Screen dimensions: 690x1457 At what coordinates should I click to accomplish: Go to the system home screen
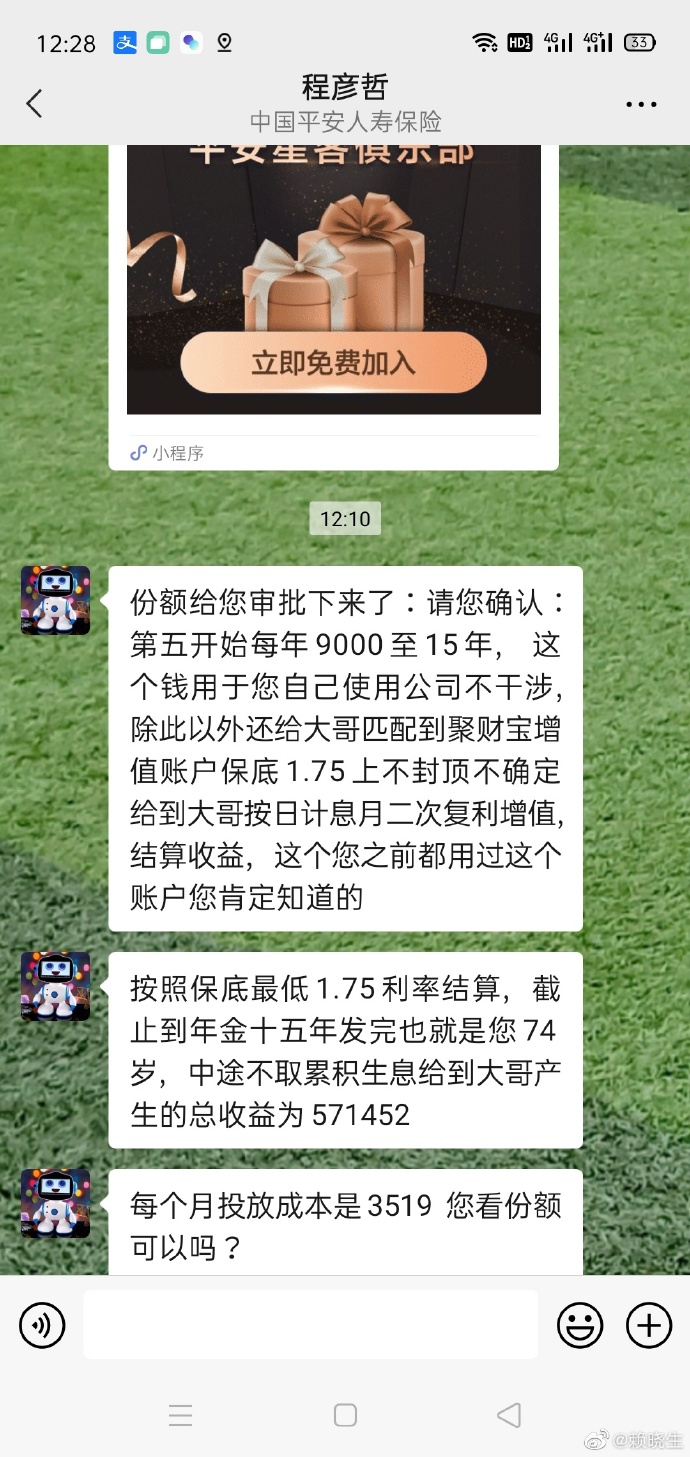[x=345, y=1415]
